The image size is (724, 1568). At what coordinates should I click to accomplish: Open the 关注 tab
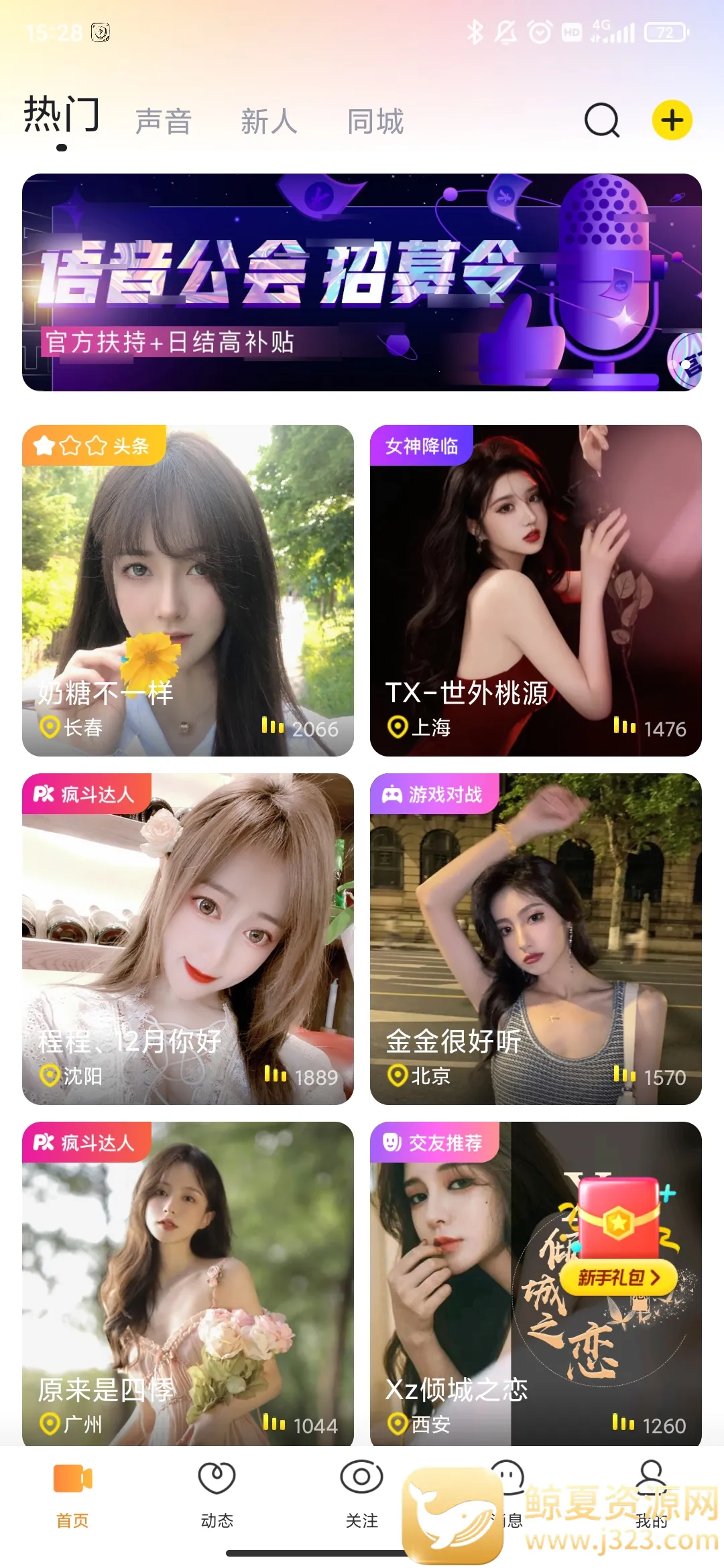[x=362, y=1494]
